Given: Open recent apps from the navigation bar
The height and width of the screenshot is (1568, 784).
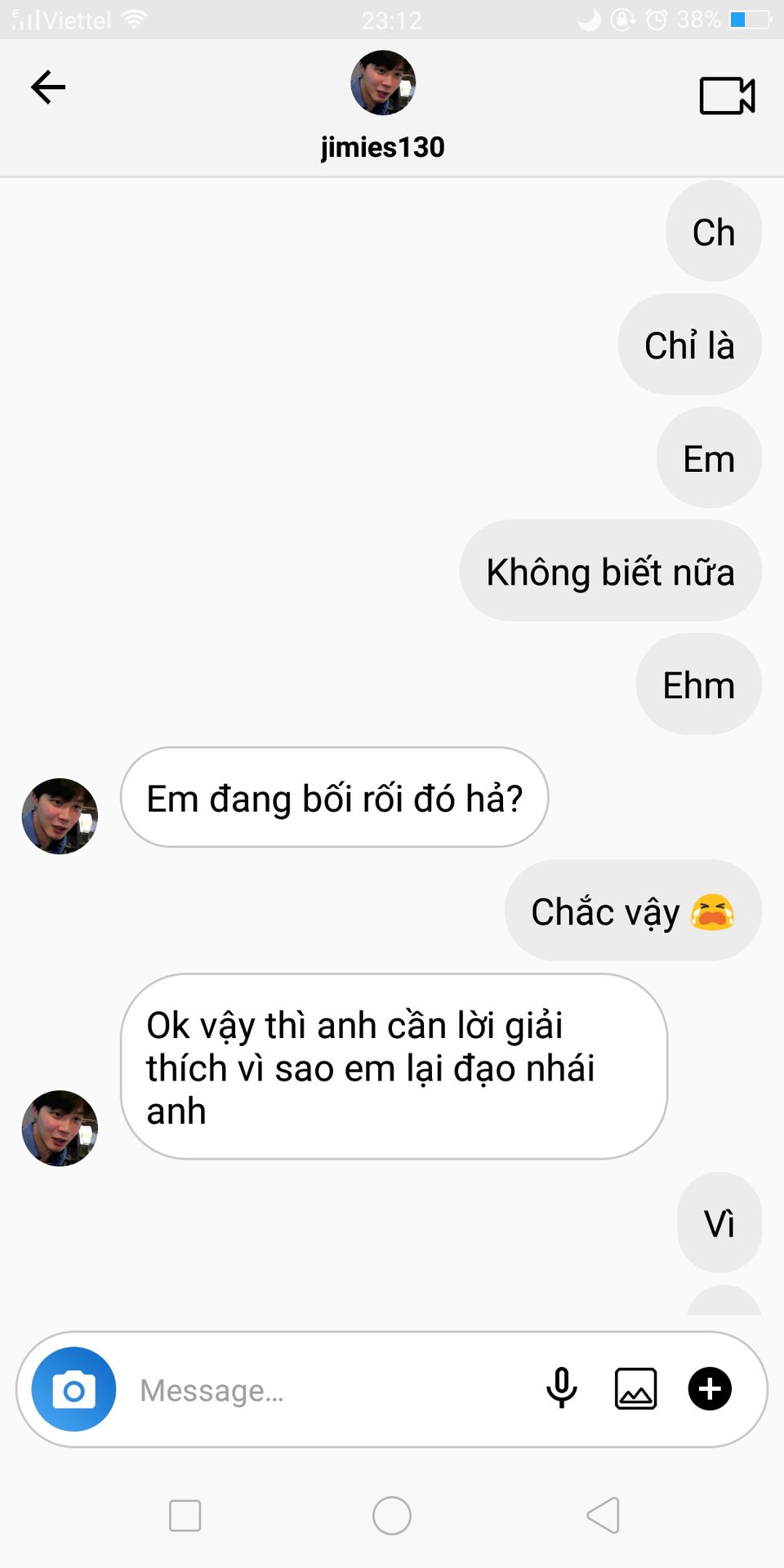Looking at the screenshot, I should point(185,1516).
